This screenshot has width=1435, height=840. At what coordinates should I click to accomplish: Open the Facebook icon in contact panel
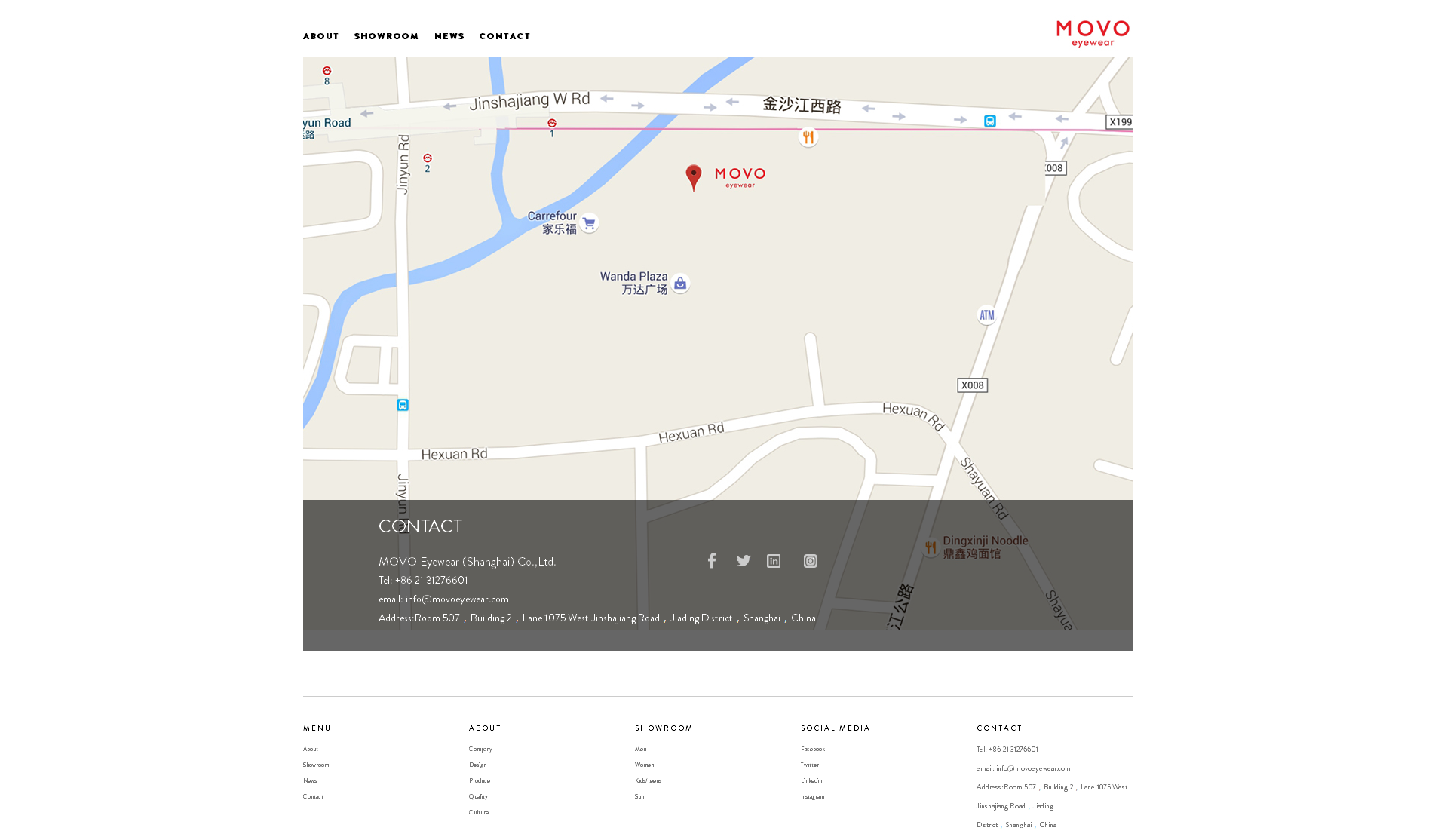[x=711, y=560]
